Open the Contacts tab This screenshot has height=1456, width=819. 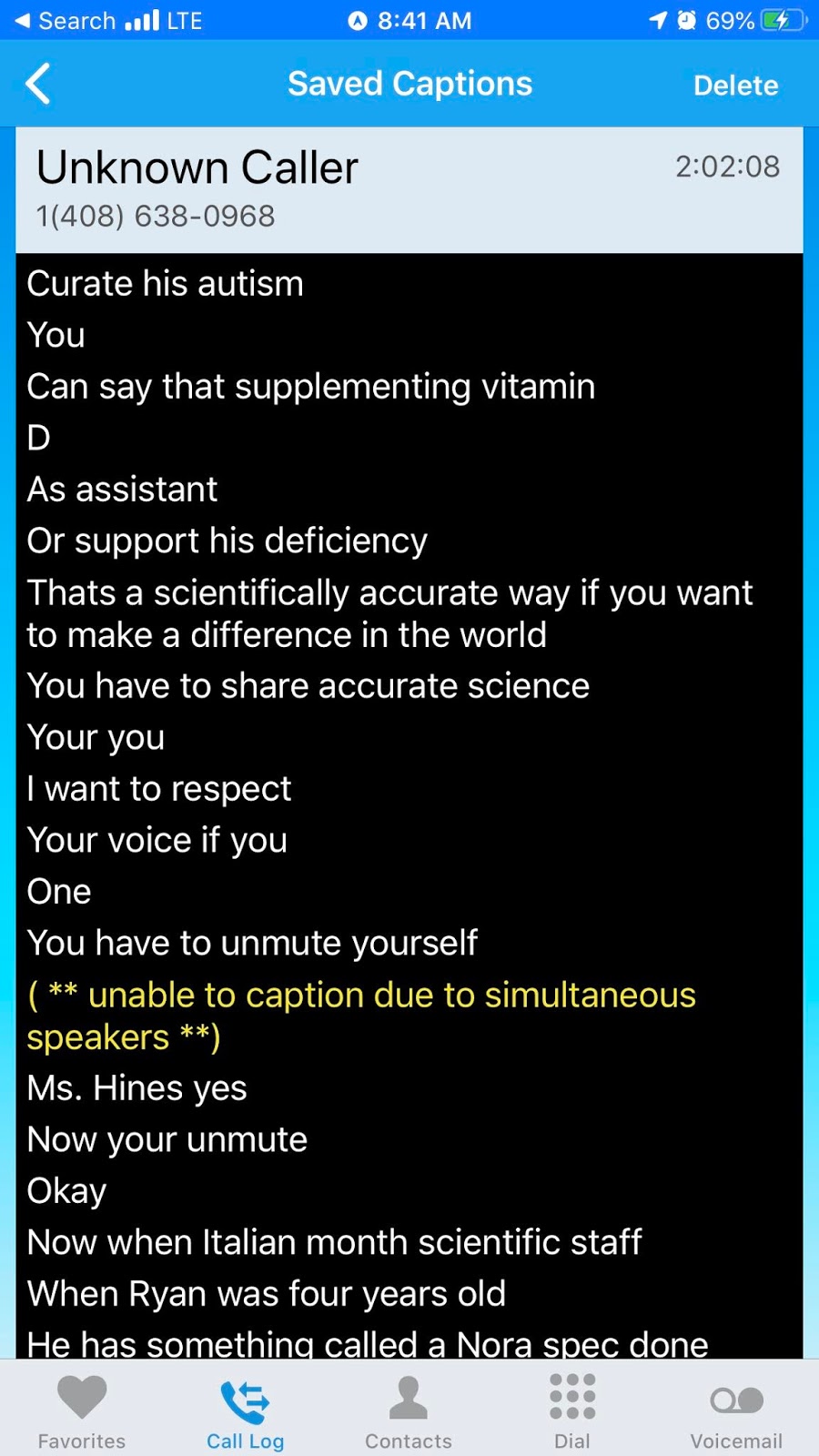coord(409,1410)
